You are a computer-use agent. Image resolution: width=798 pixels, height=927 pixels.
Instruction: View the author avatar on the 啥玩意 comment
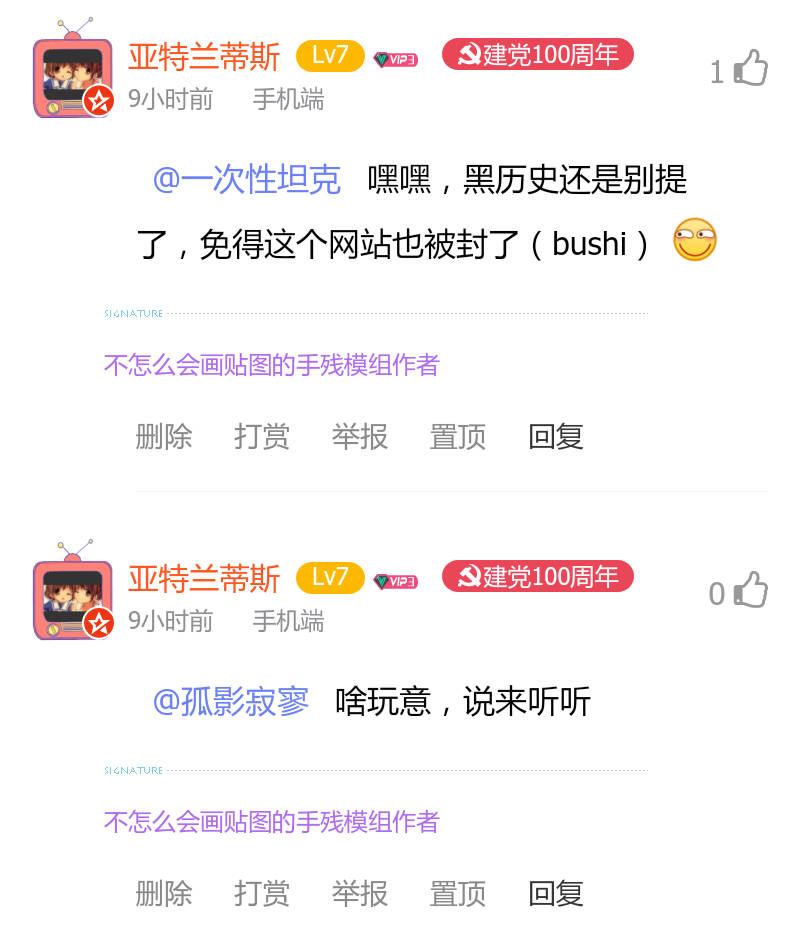(72, 598)
